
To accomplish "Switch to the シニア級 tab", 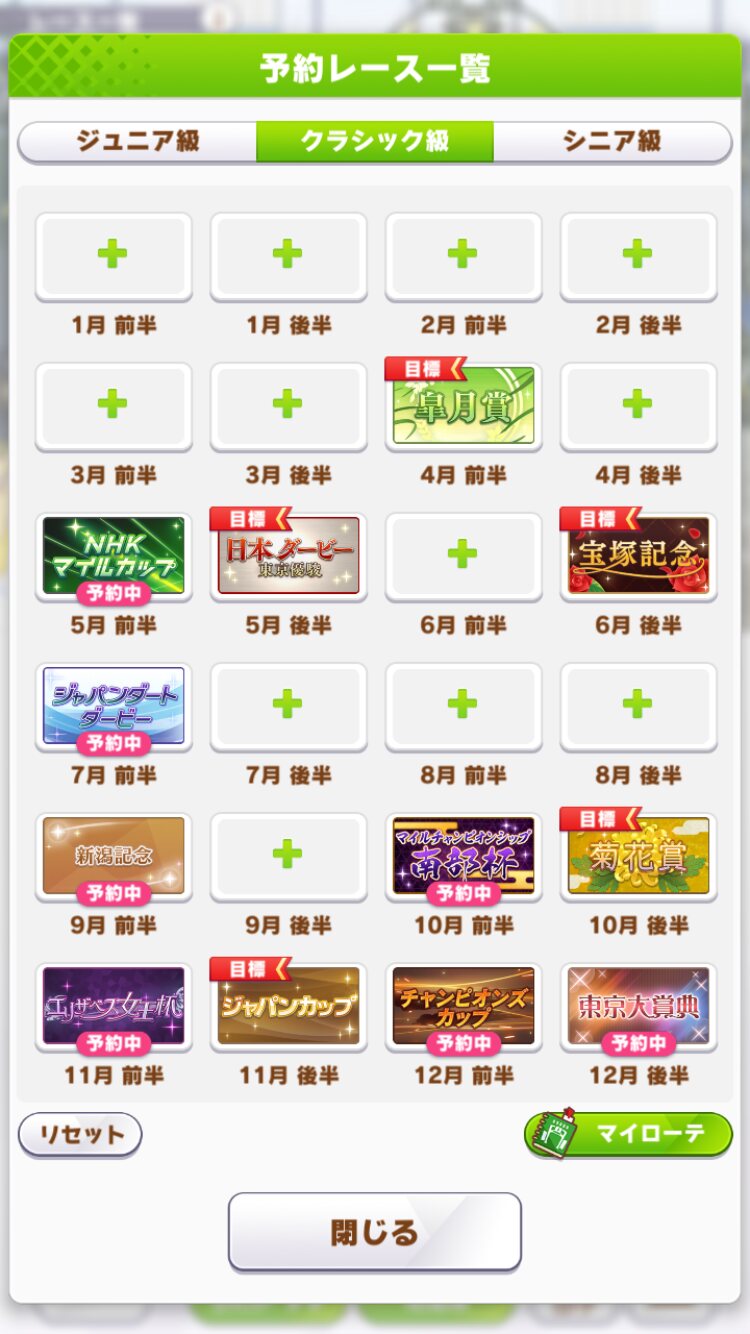I will (x=612, y=141).
